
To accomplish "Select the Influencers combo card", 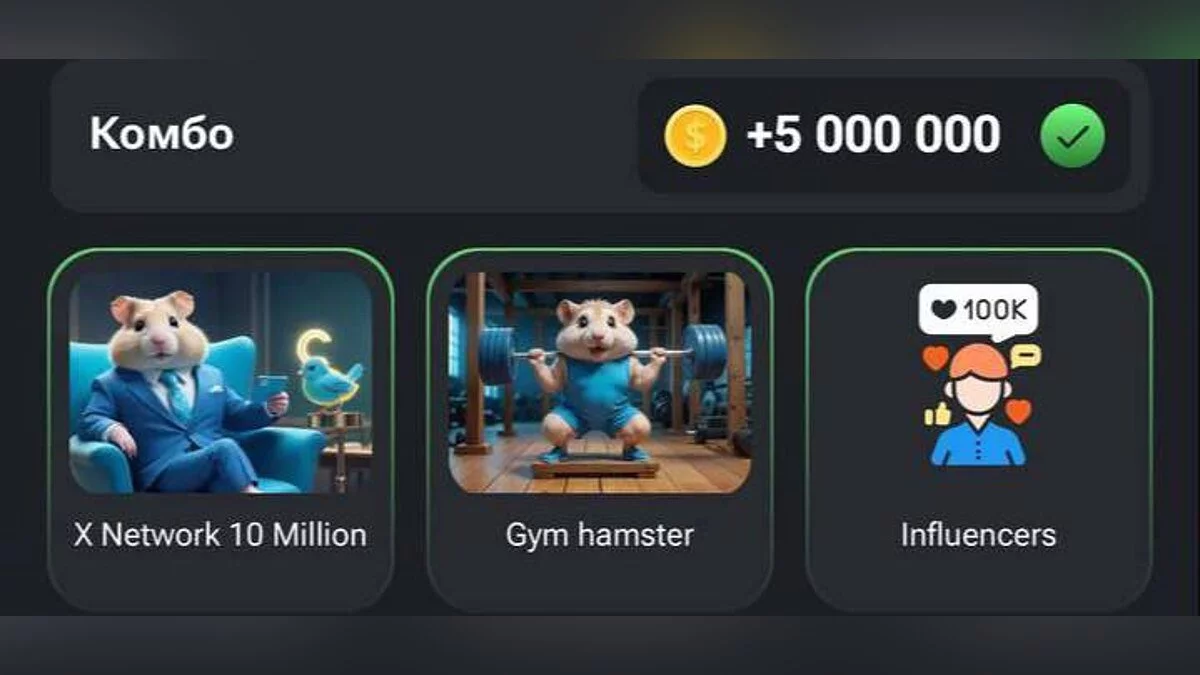I will point(978,430).
